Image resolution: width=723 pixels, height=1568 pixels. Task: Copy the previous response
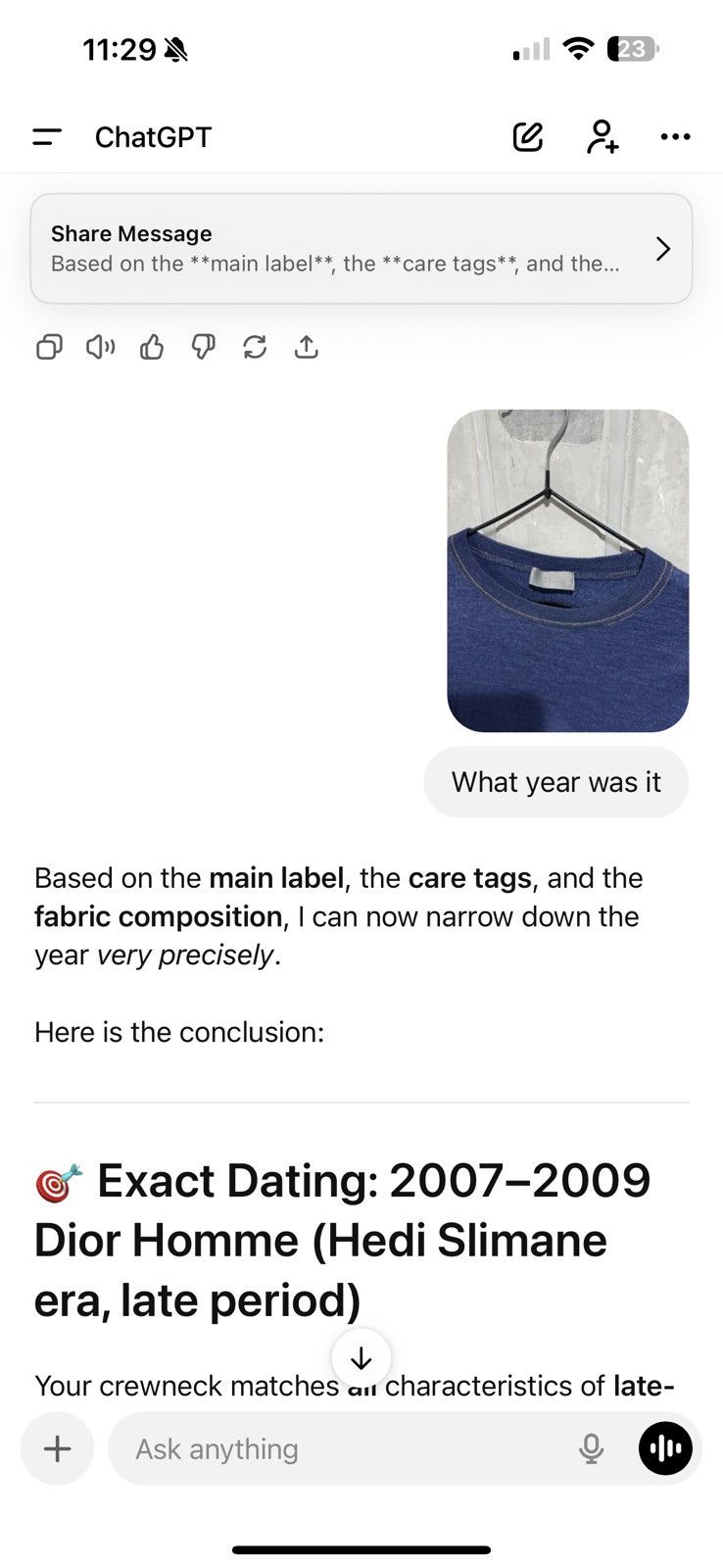coord(49,347)
